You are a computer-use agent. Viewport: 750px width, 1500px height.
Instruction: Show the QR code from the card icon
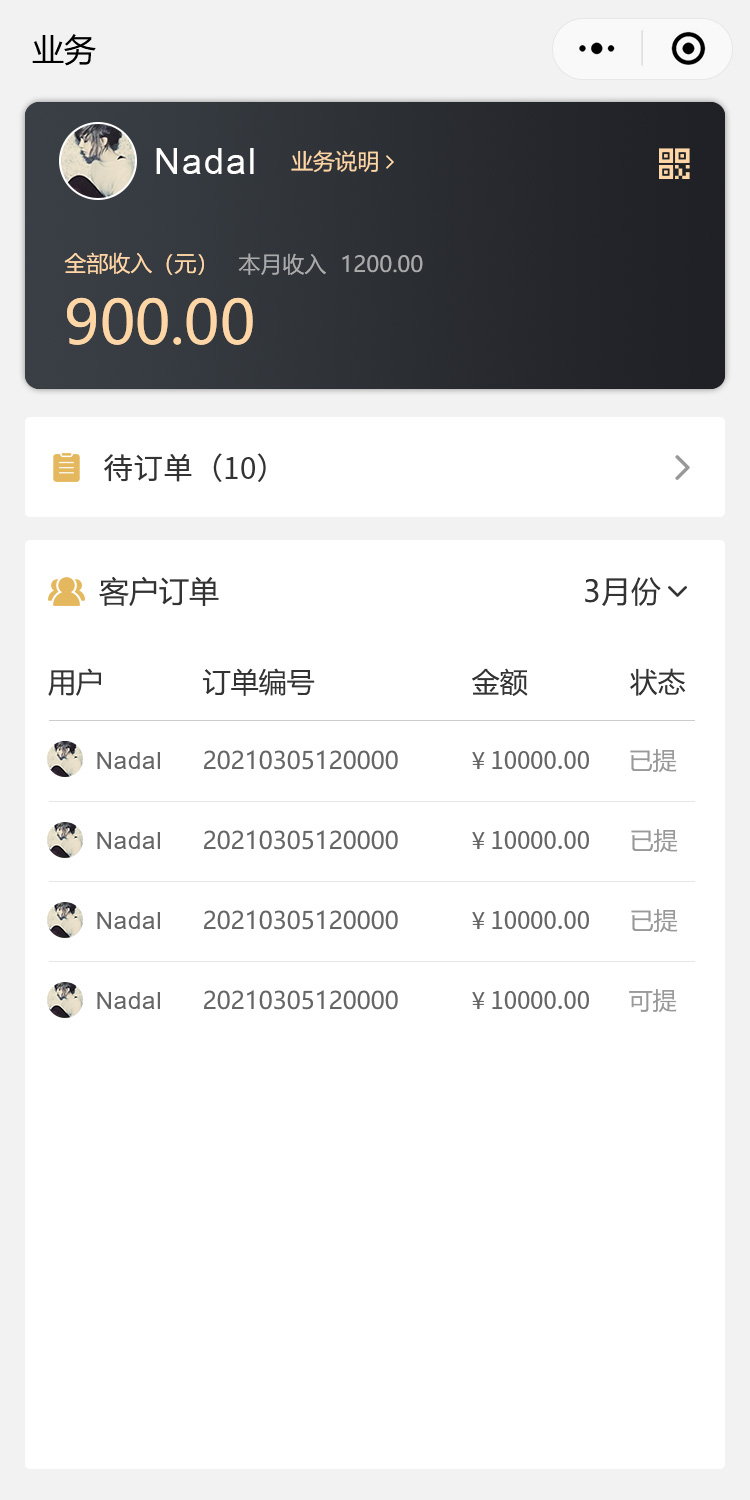point(674,163)
